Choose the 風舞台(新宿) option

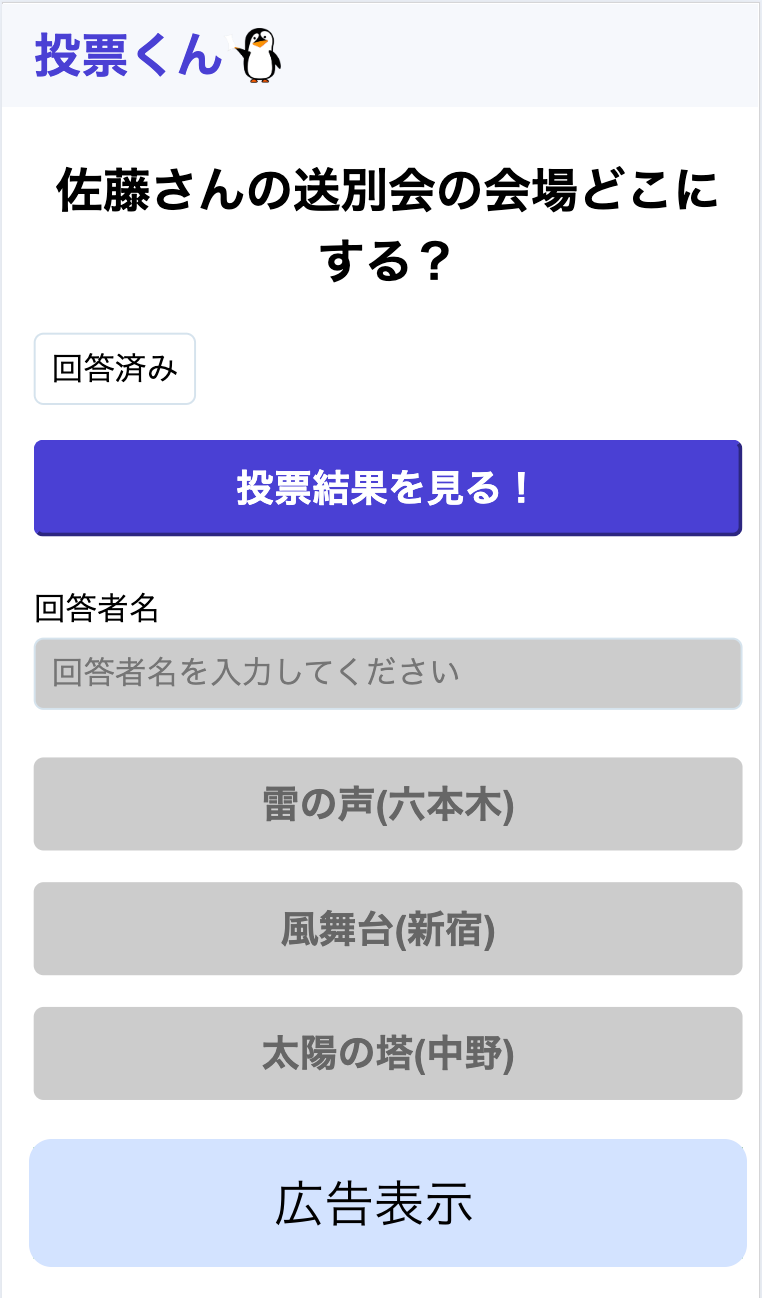click(387, 929)
